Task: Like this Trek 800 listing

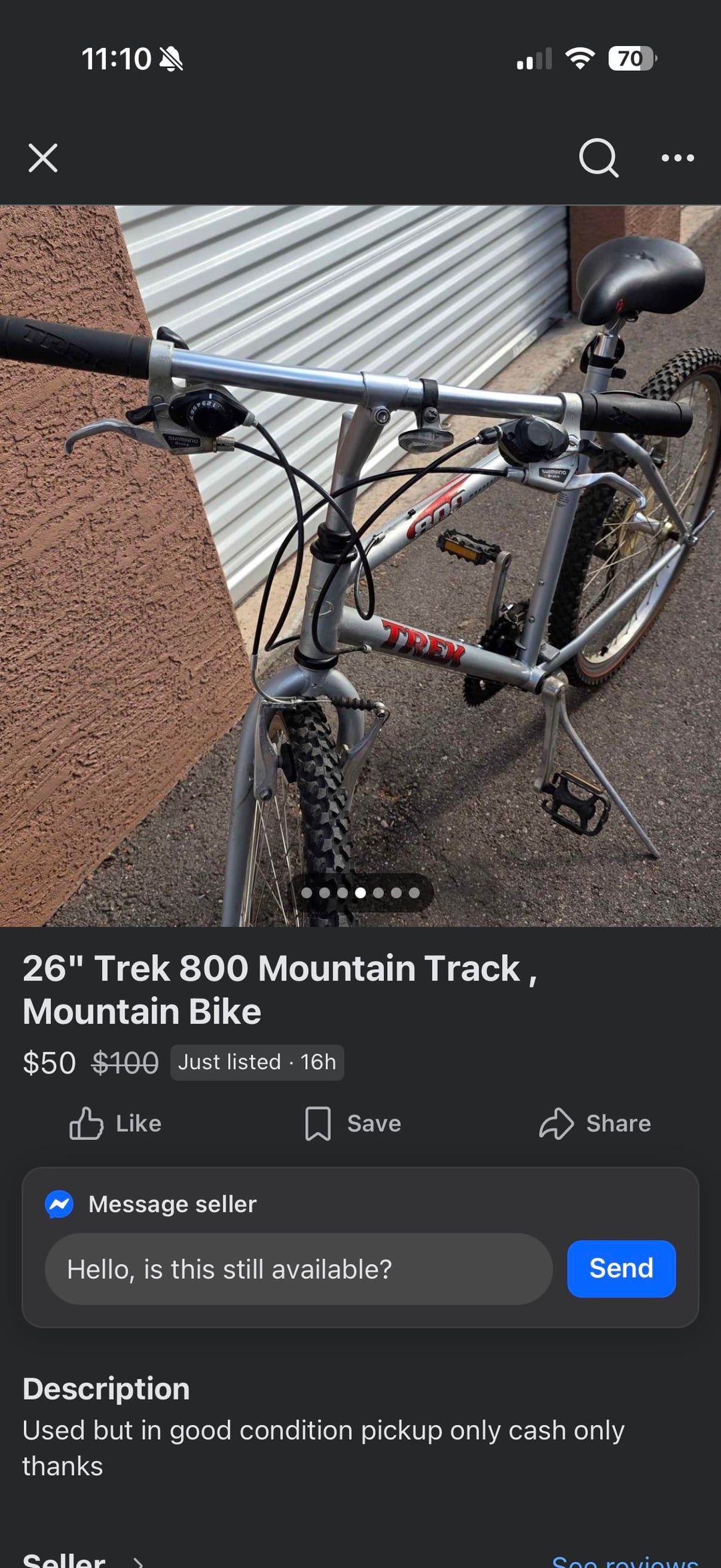Action: click(x=115, y=1123)
